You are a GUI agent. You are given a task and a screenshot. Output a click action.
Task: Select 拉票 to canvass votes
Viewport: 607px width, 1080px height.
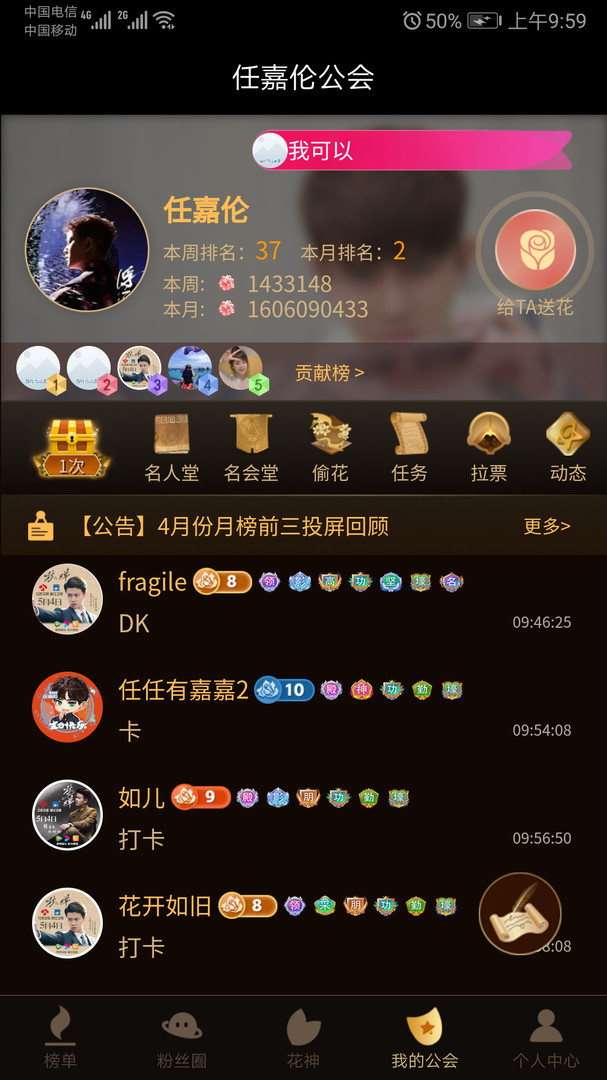pyautogui.click(x=488, y=448)
